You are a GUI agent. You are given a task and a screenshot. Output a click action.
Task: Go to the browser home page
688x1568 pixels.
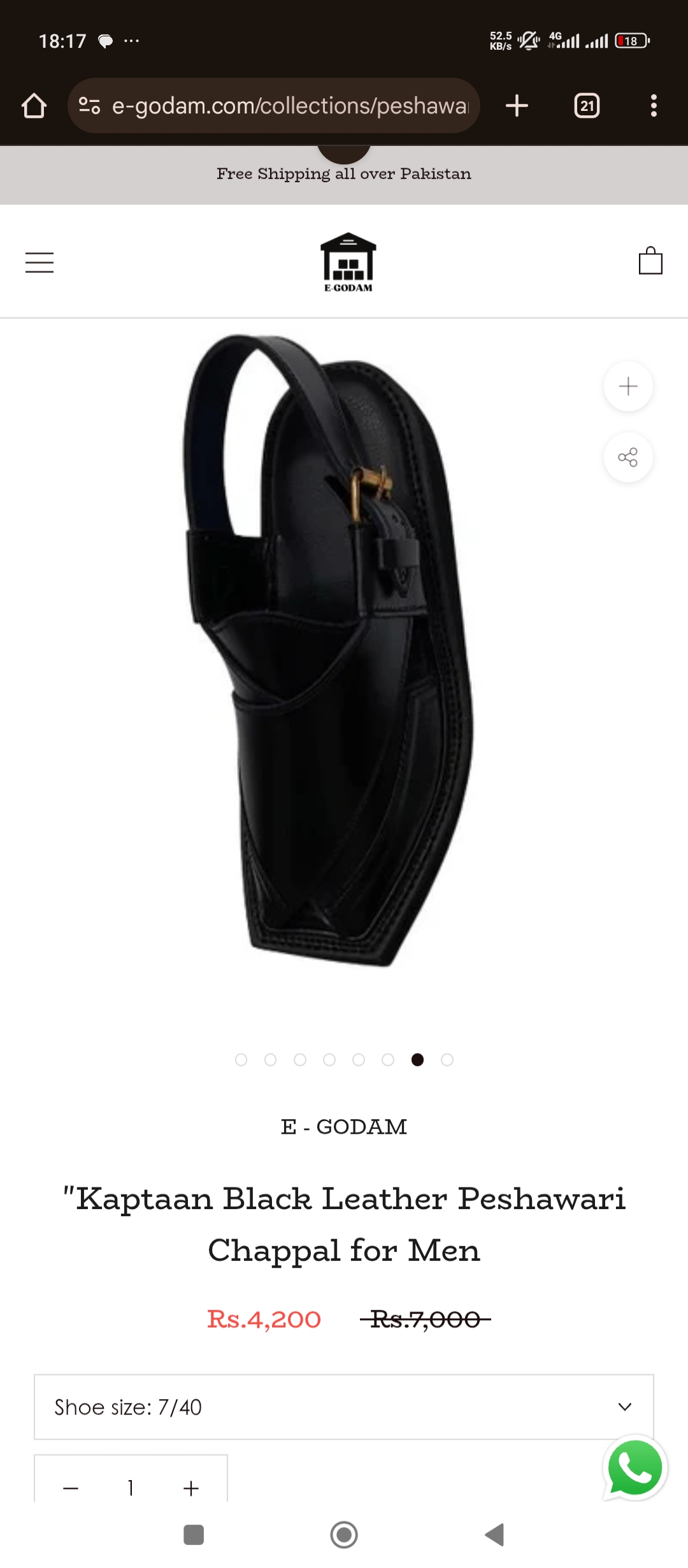coord(34,106)
